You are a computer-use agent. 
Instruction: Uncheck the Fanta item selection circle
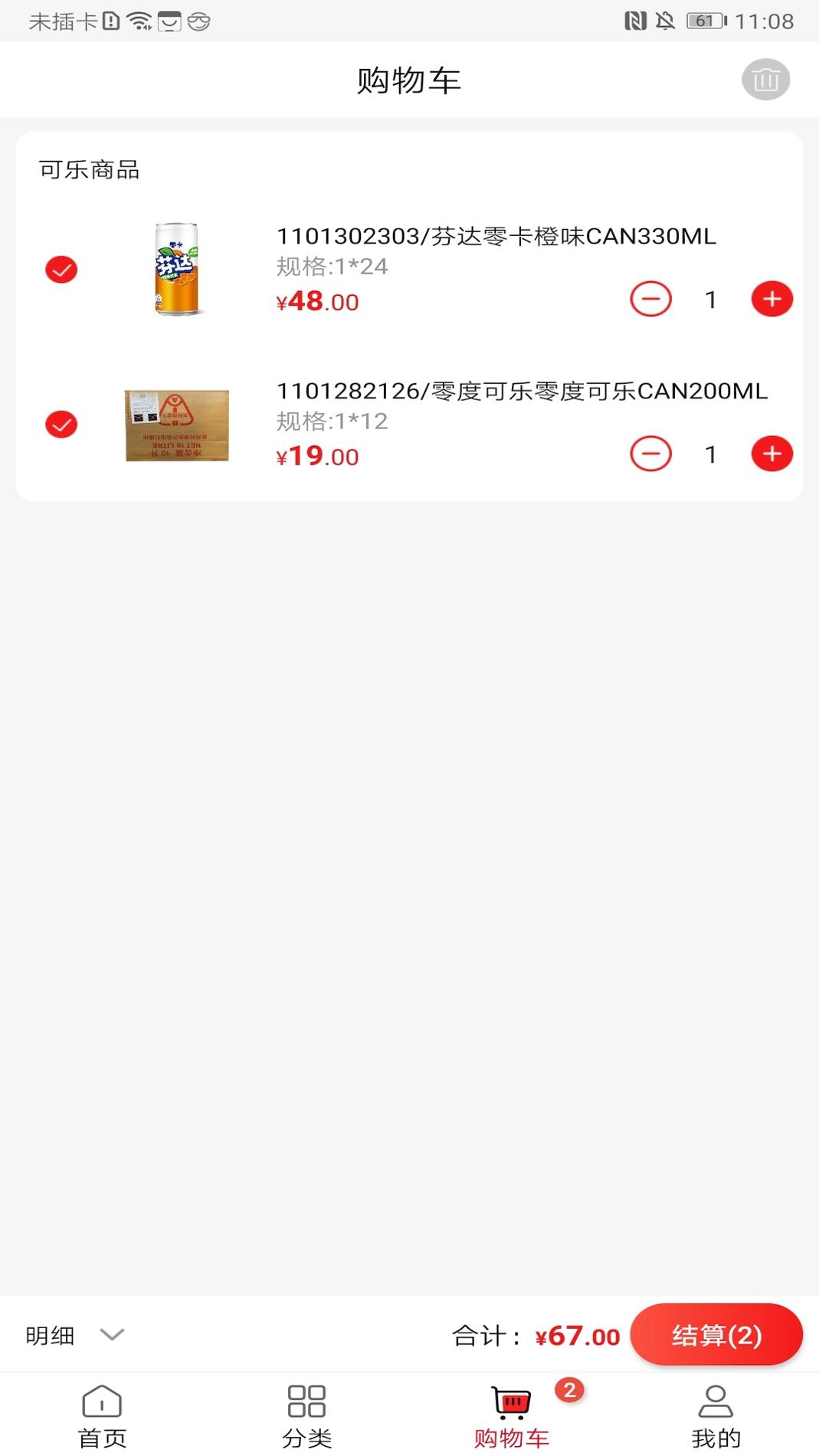[x=61, y=269]
